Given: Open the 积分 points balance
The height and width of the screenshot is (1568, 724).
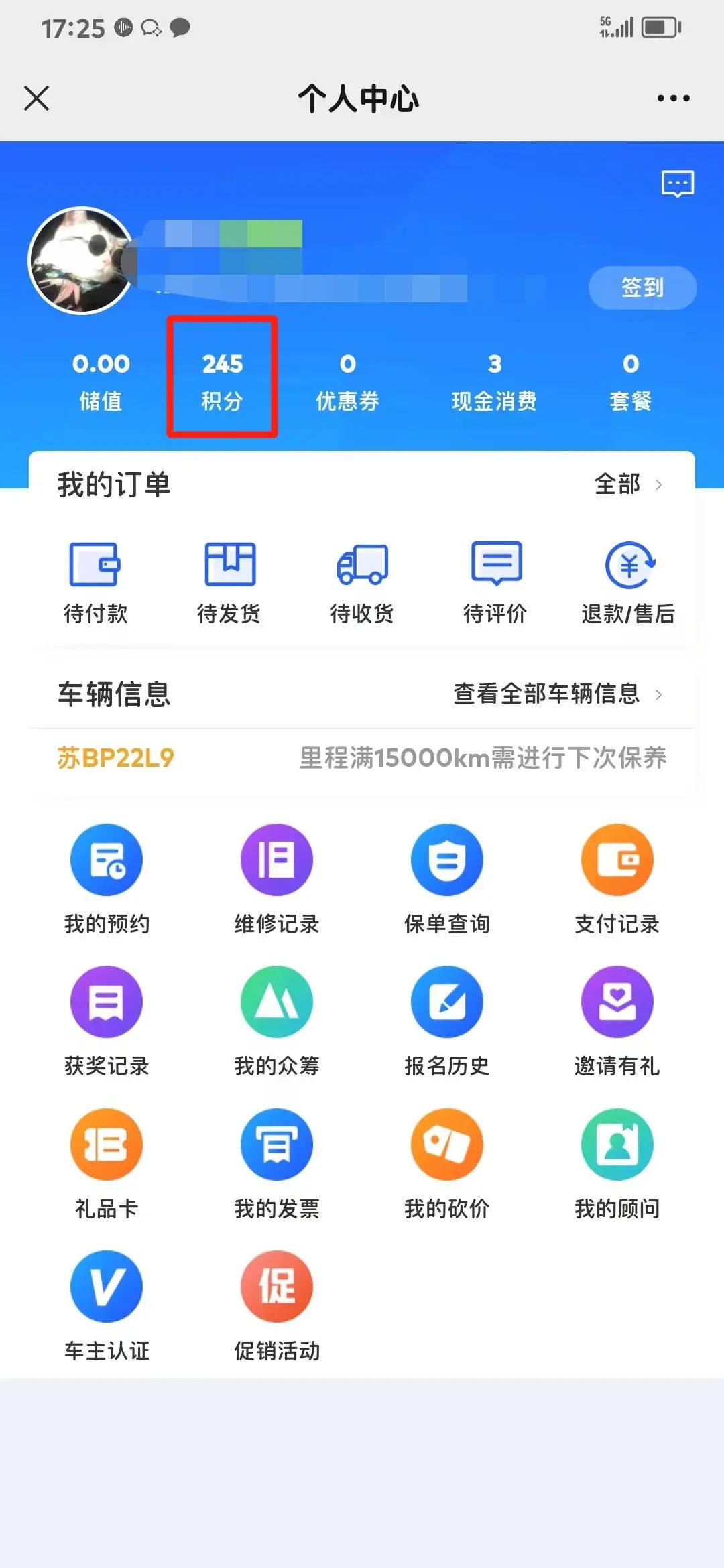Looking at the screenshot, I should [222, 380].
